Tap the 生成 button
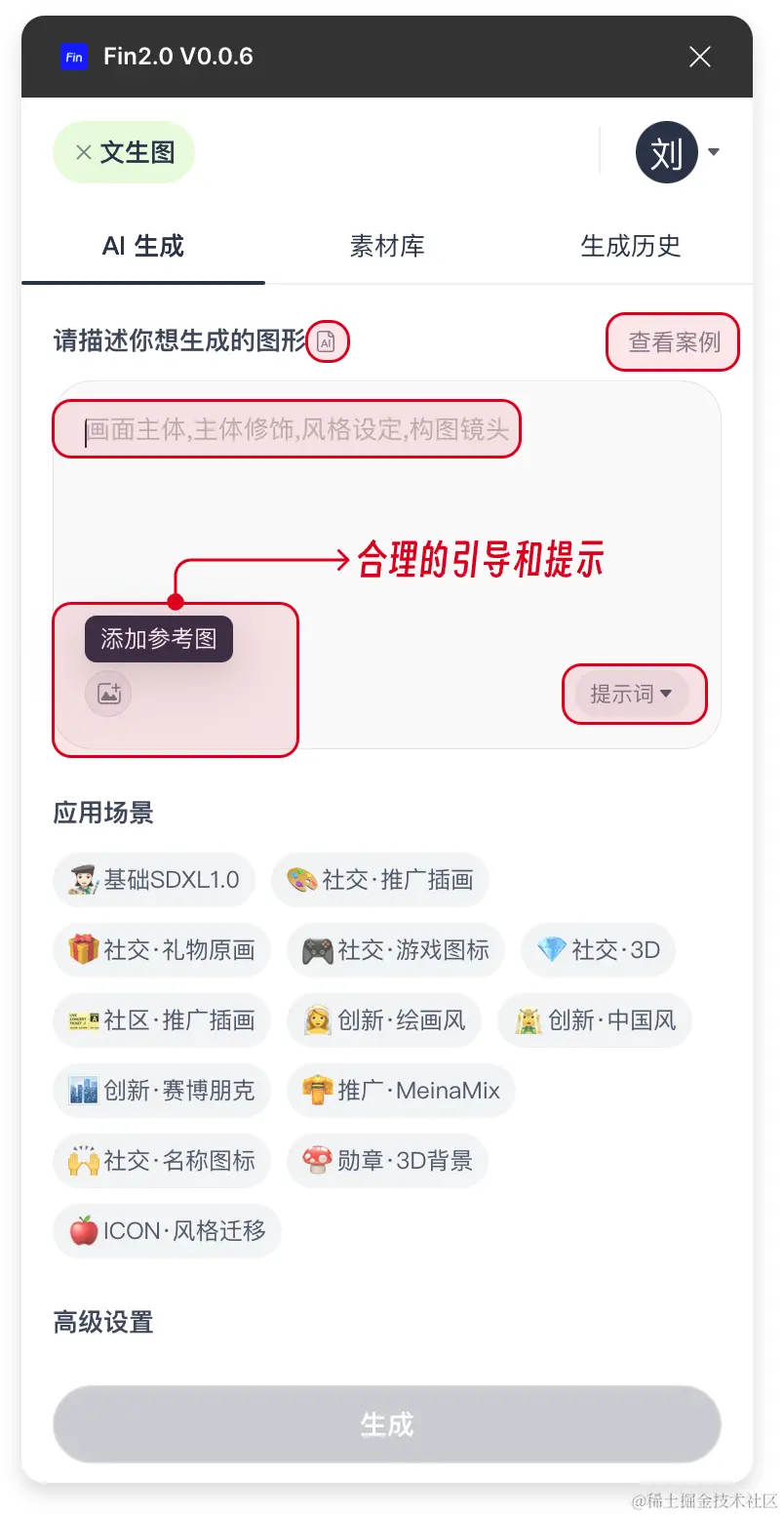Screen dimensions: 784x1516 click(x=387, y=1424)
